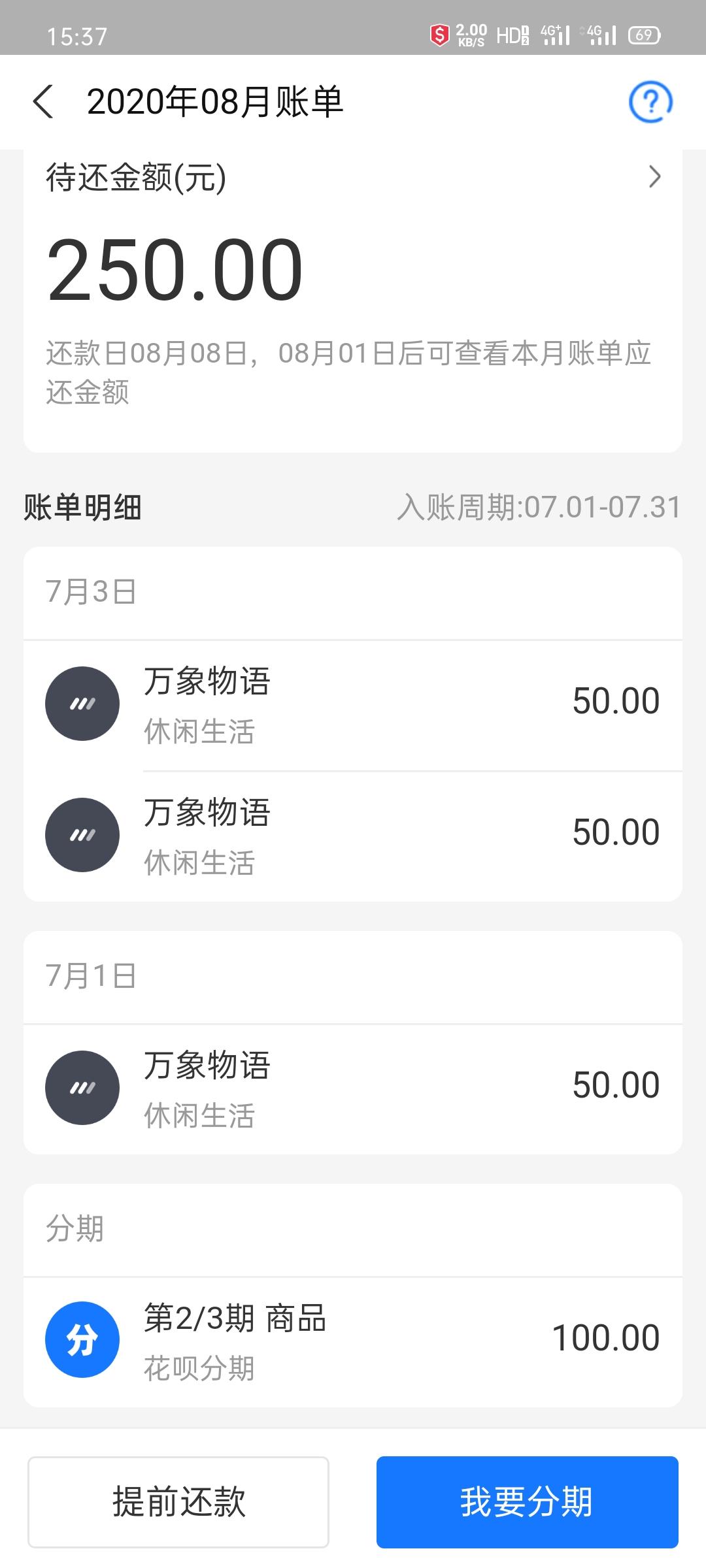Open the help question mark icon
Screen dimensions: 706x1568
click(651, 102)
